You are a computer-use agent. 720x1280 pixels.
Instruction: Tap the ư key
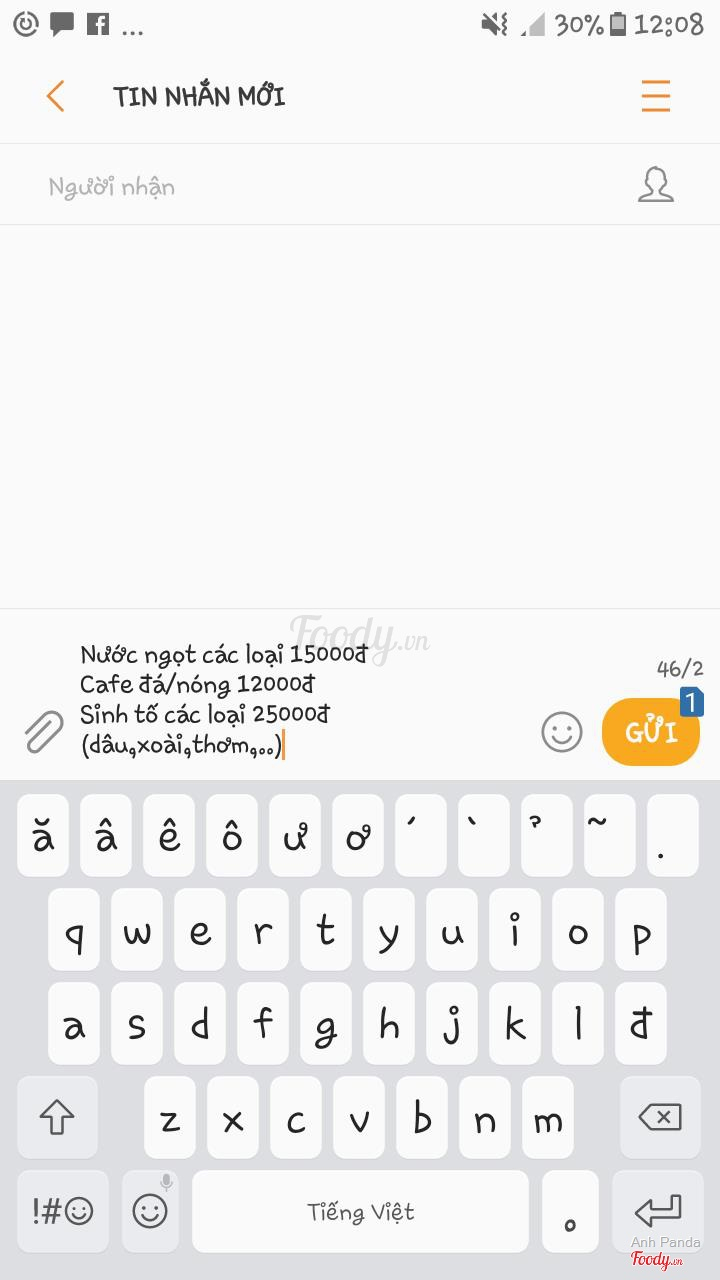(295, 836)
